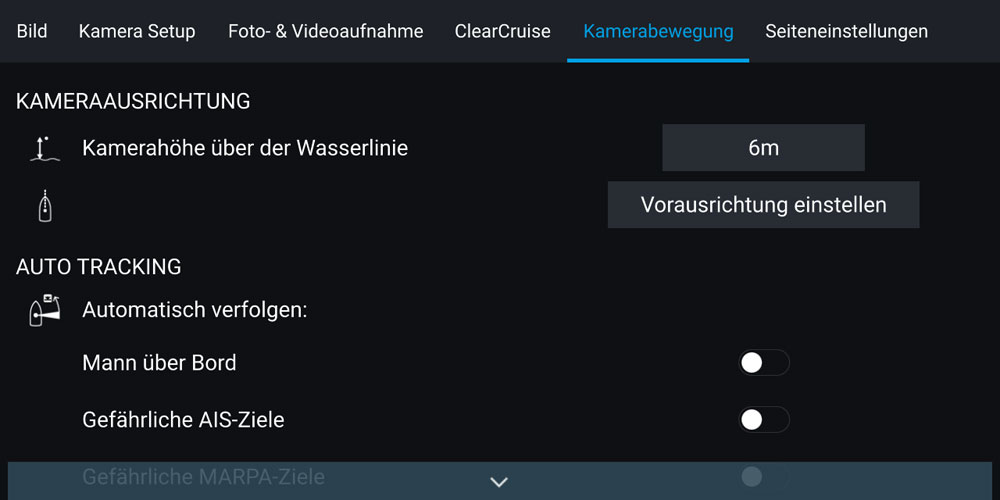The height and width of the screenshot is (500, 1000).
Task: Open the Kamera Setup tab
Action: click(137, 31)
